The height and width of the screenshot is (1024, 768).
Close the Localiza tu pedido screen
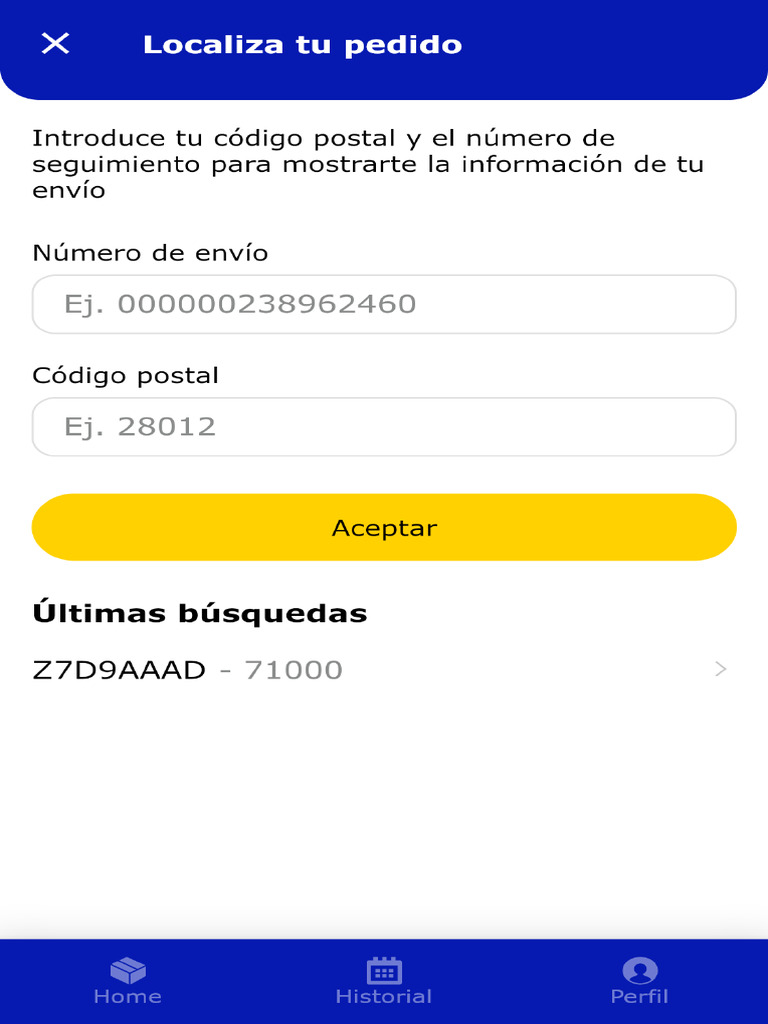pyautogui.click(x=55, y=43)
